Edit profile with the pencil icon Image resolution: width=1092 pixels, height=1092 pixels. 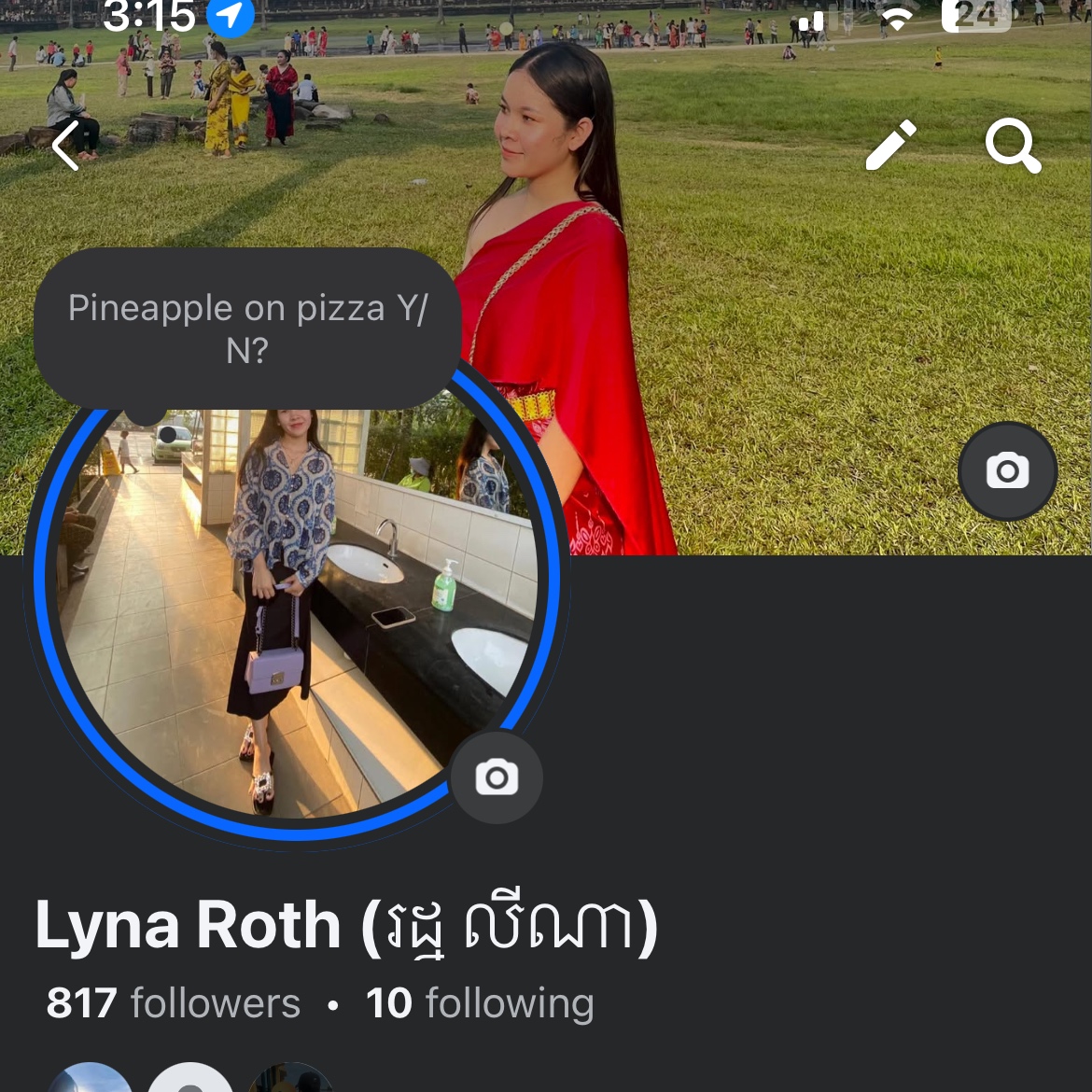click(x=891, y=147)
